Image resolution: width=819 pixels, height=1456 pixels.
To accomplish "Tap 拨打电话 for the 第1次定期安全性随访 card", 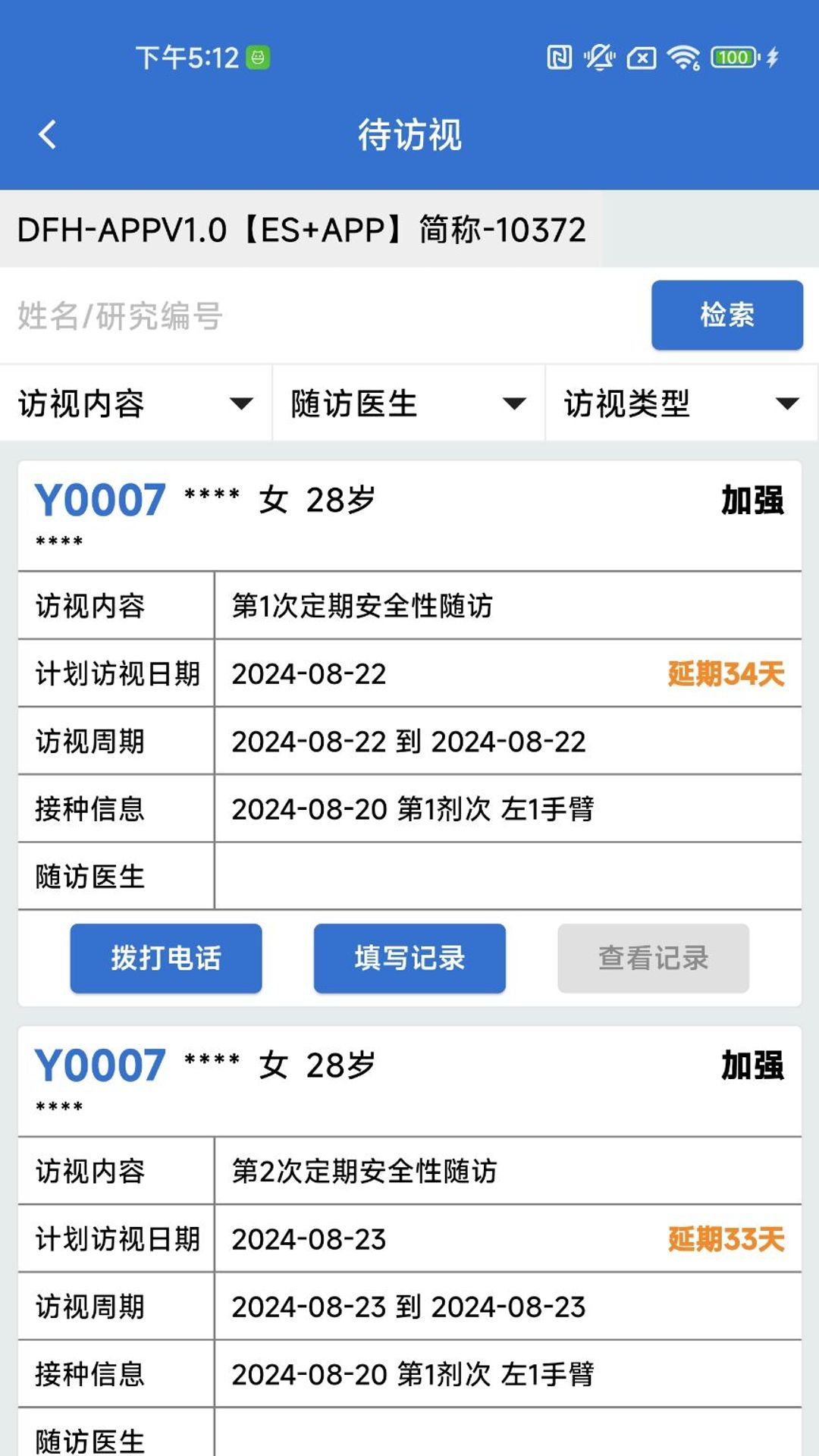I will click(166, 958).
